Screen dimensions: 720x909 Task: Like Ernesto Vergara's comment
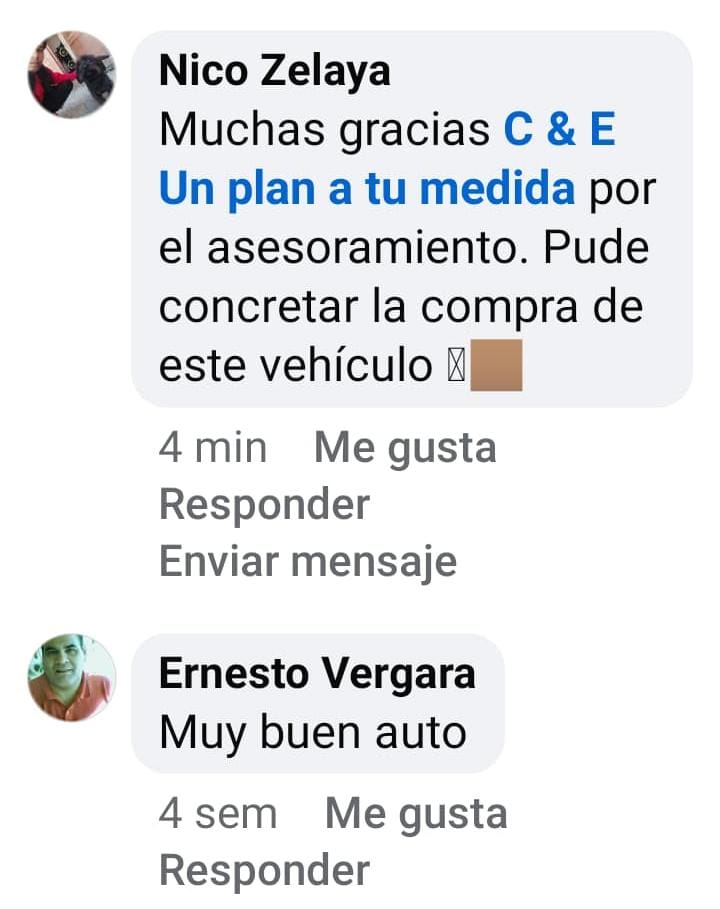tap(416, 814)
